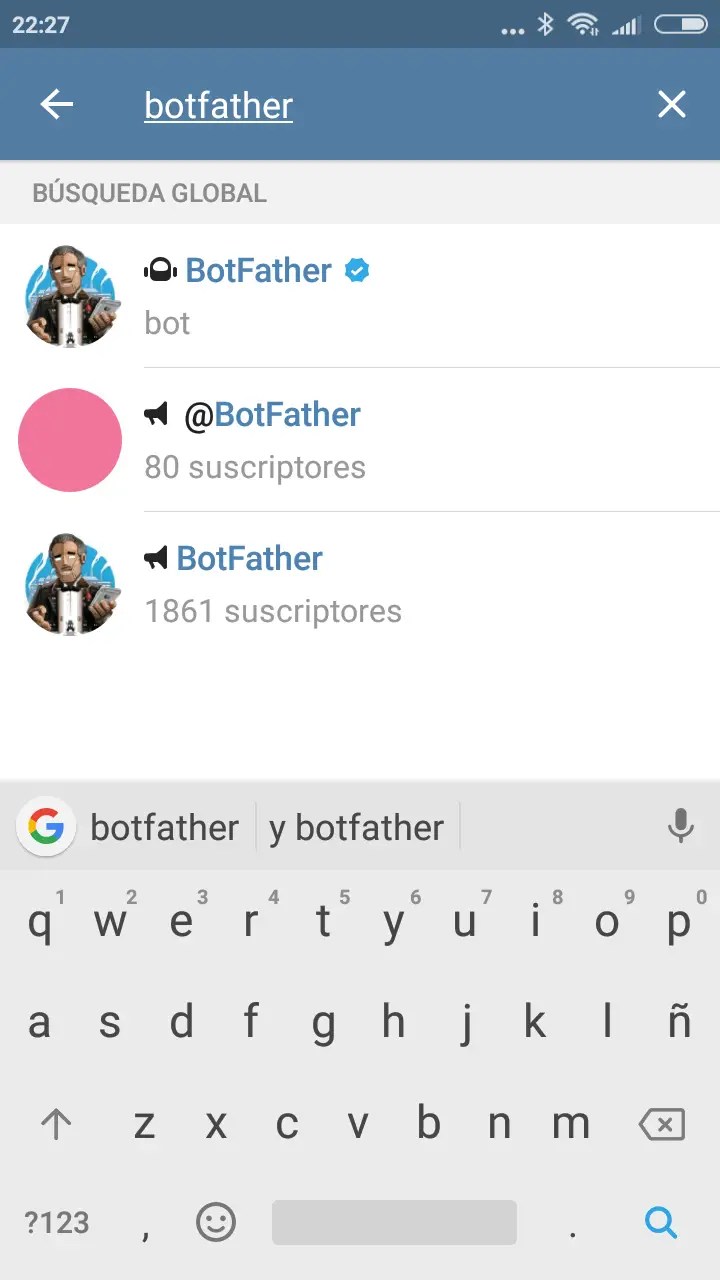The image size is (720, 1280).
Task: Open the verified BotFather bot chat
Action: tap(400, 295)
